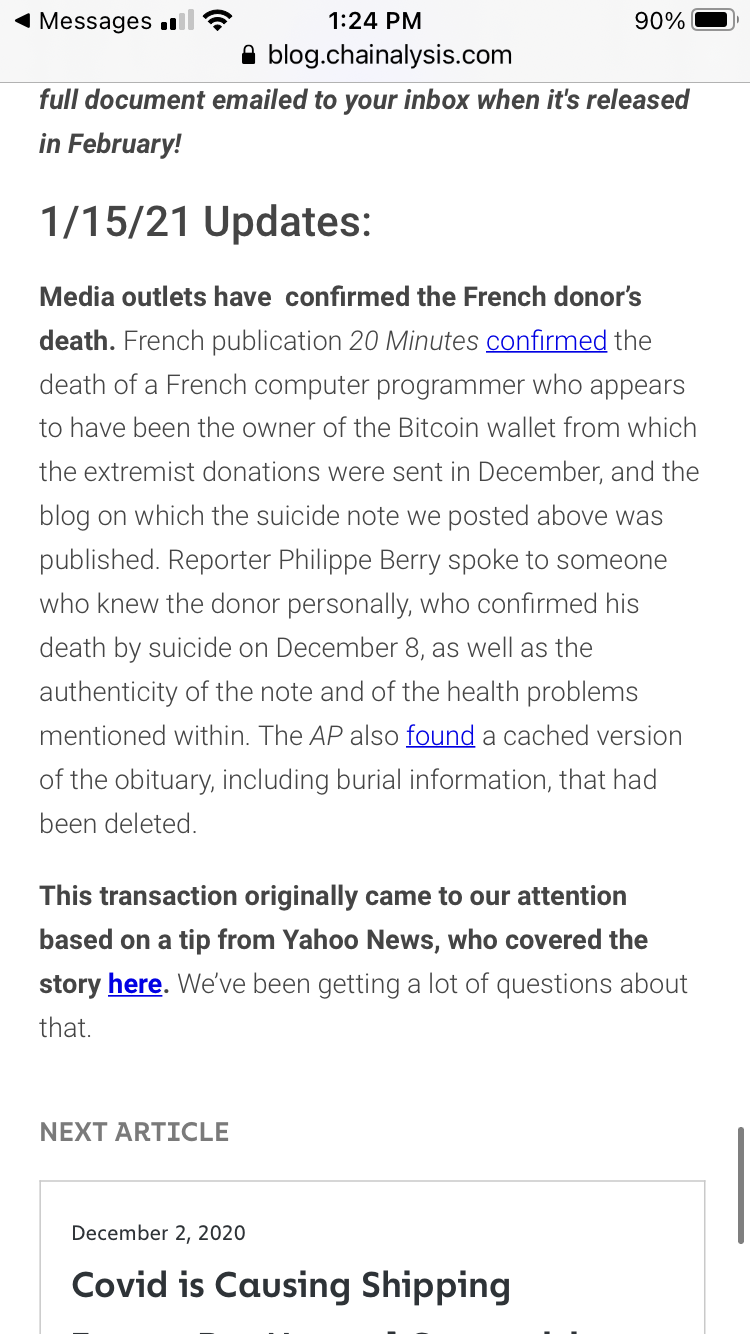Screen dimensions: 750x1334
Task: Open the 'confirmed' link to 20 Minutes
Action: pyautogui.click(x=546, y=341)
